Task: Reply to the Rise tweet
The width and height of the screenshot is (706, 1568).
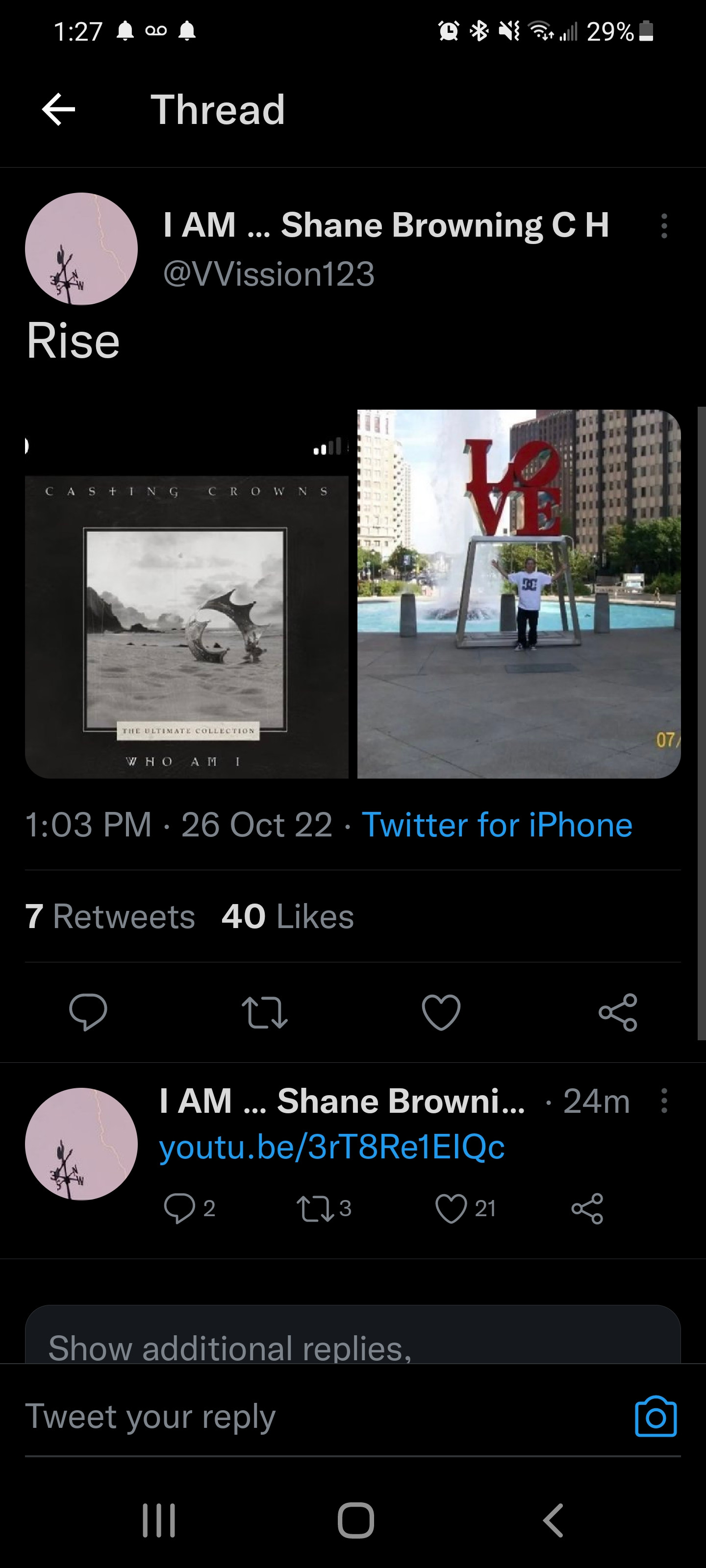Action: point(88,1012)
